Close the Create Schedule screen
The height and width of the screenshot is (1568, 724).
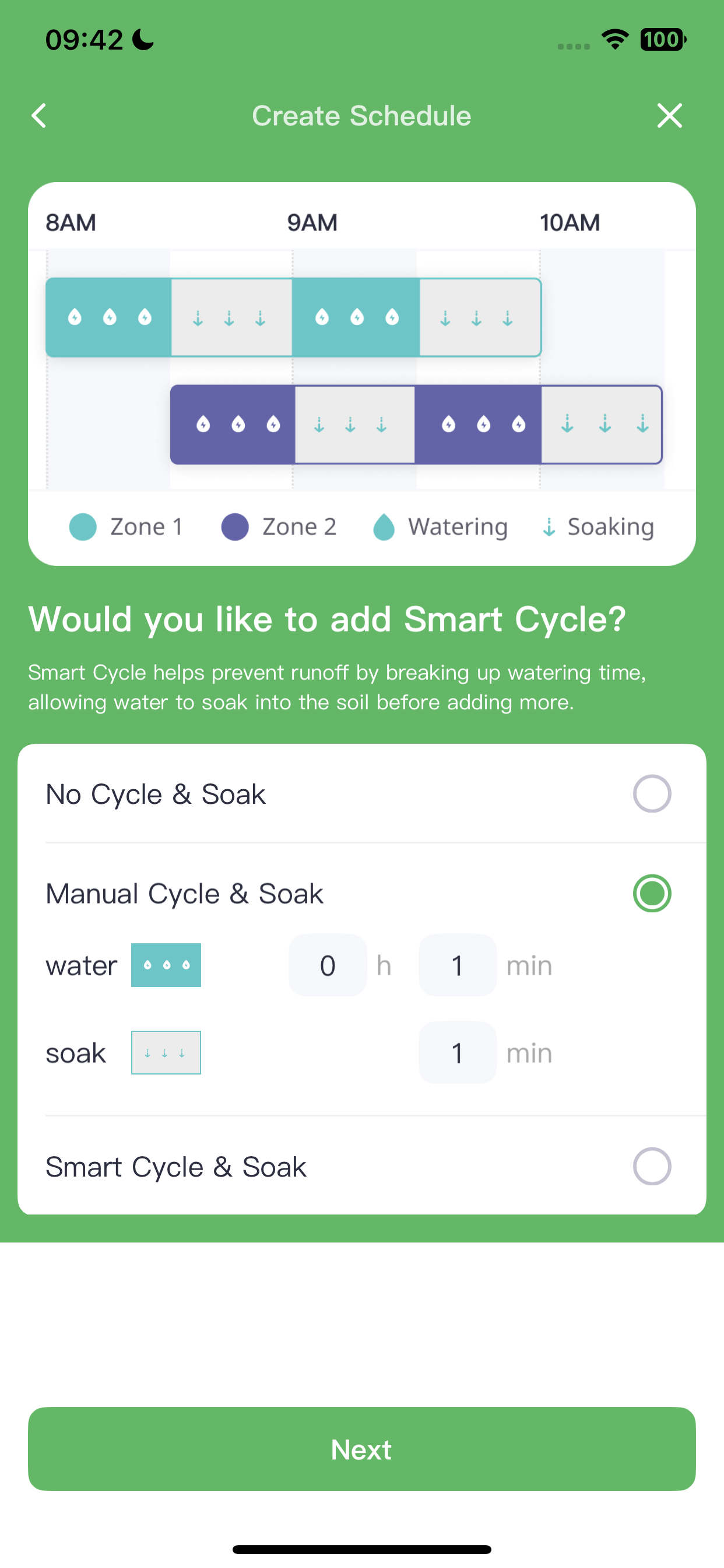669,116
